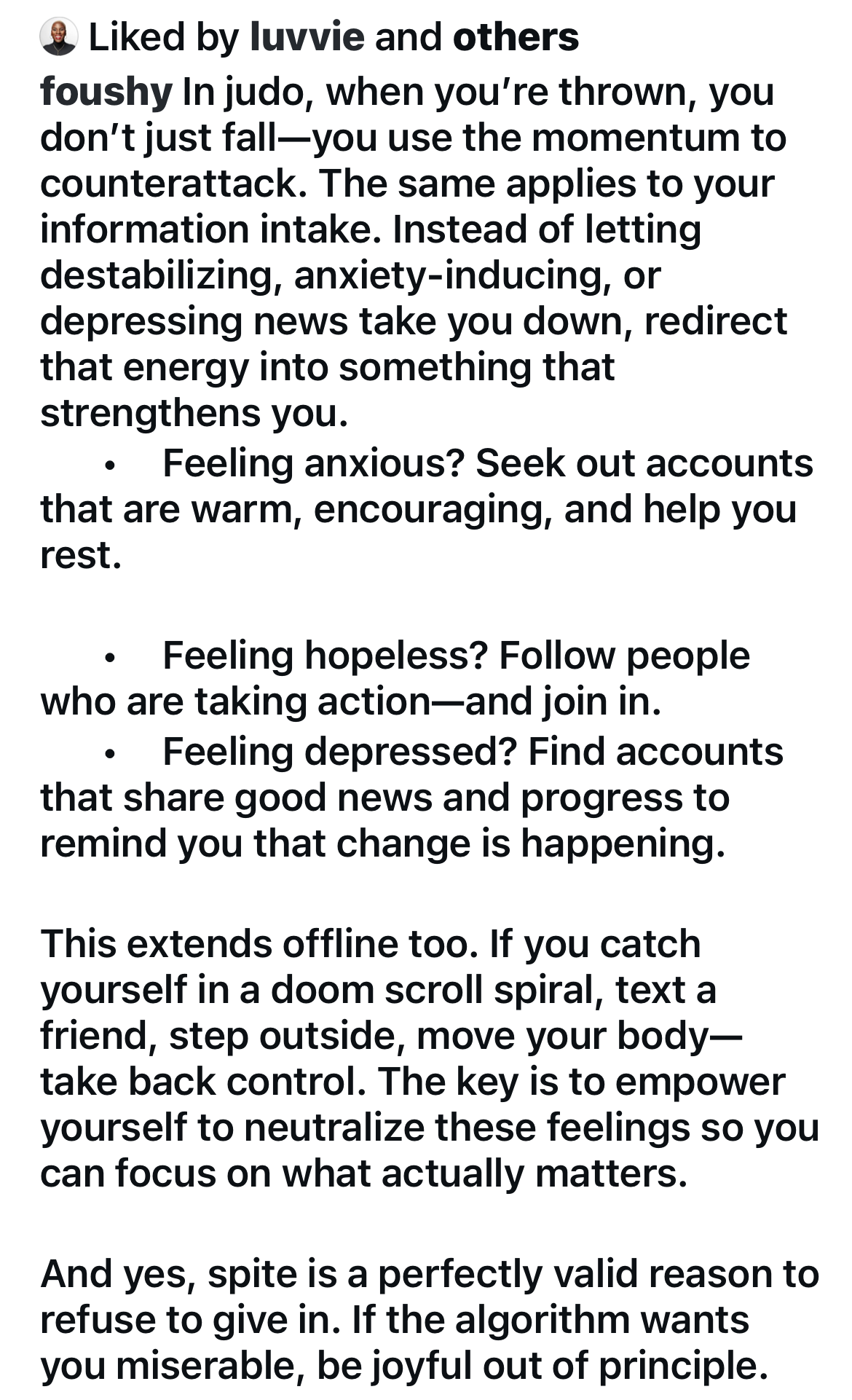This screenshot has width=852, height=1400.
Task: Tap the liker's avatar beside Liked by
Action: (58, 37)
